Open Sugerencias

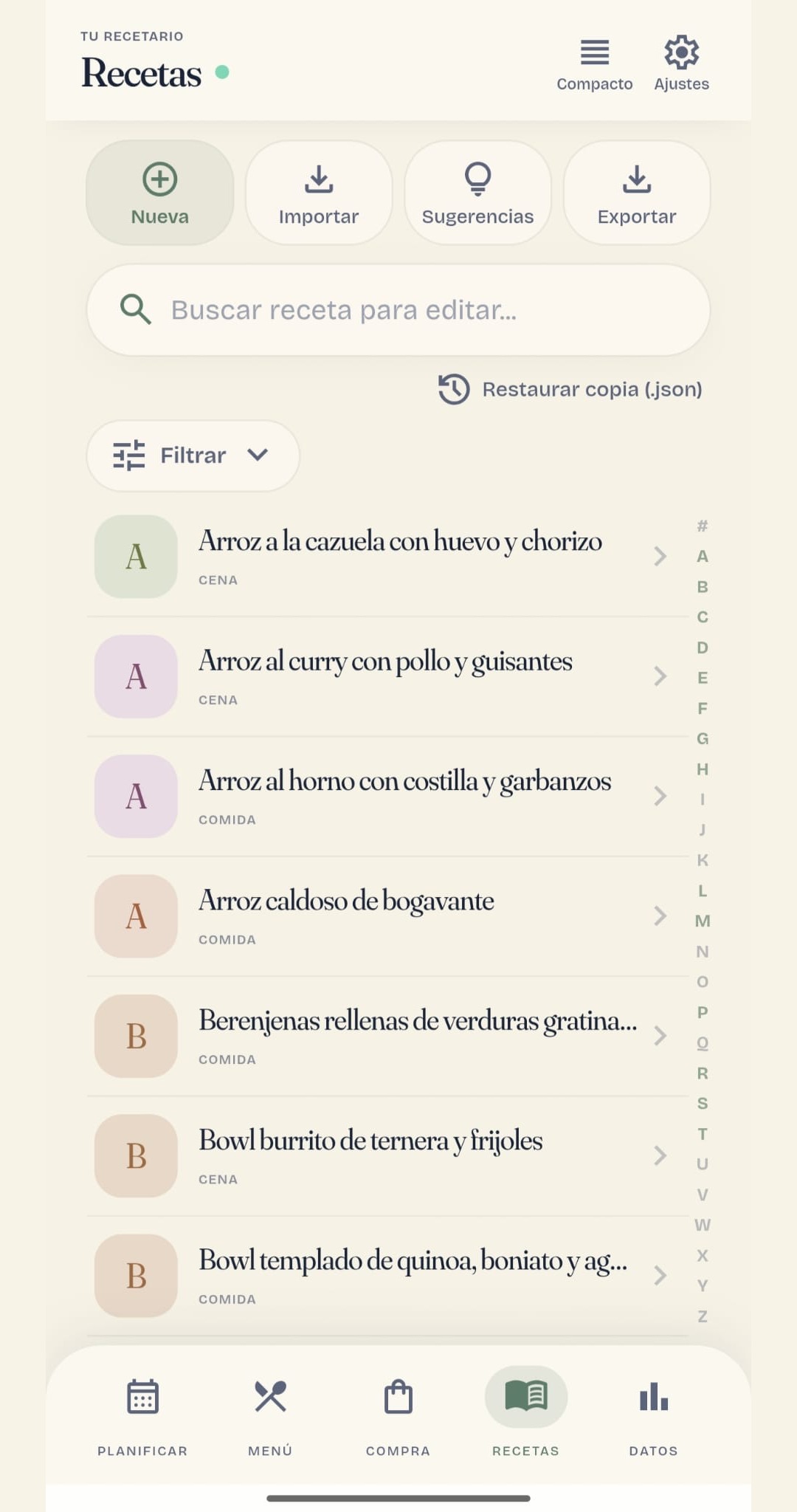(x=477, y=193)
